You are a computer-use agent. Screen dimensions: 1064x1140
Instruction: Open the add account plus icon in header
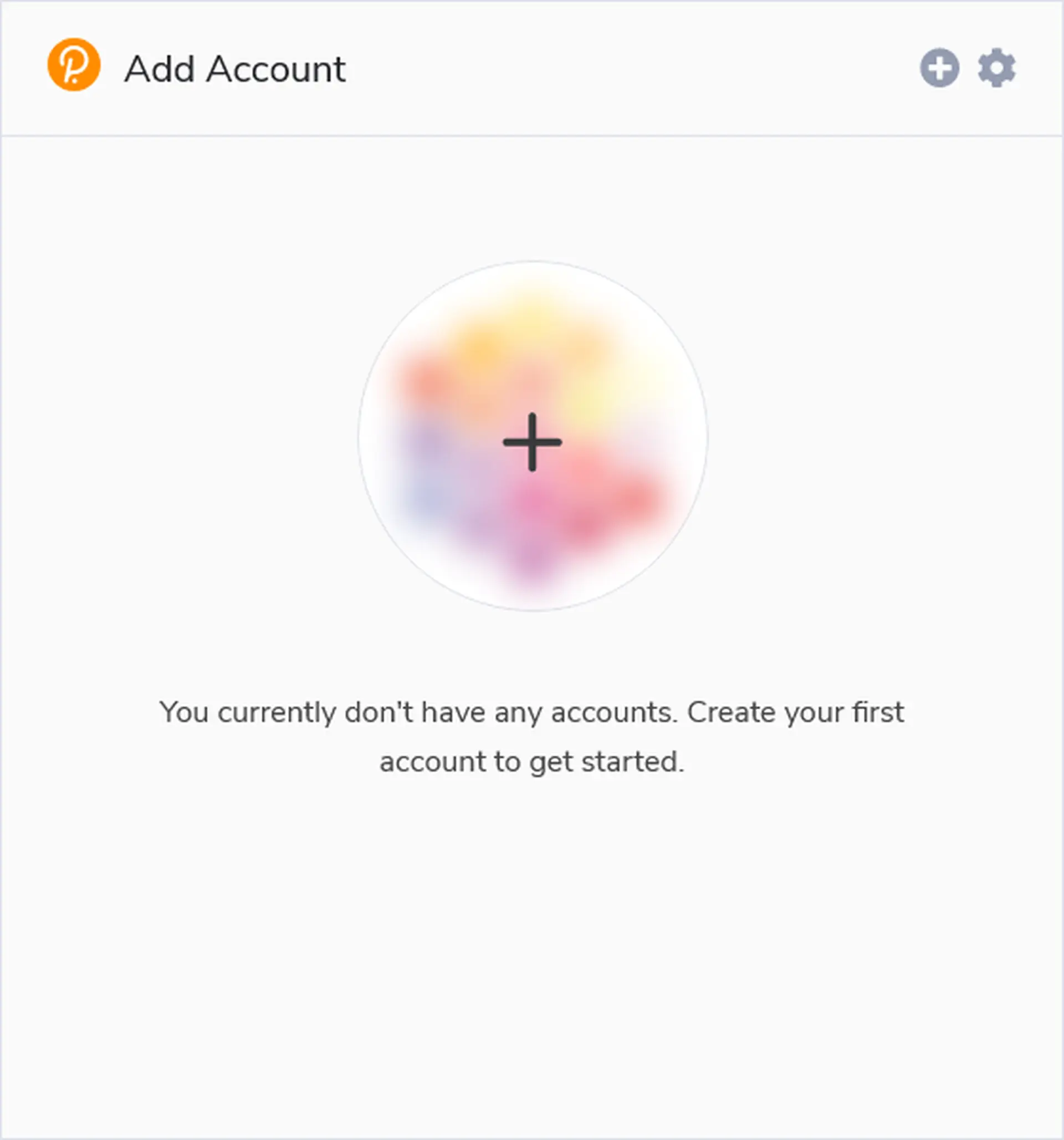[940, 68]
